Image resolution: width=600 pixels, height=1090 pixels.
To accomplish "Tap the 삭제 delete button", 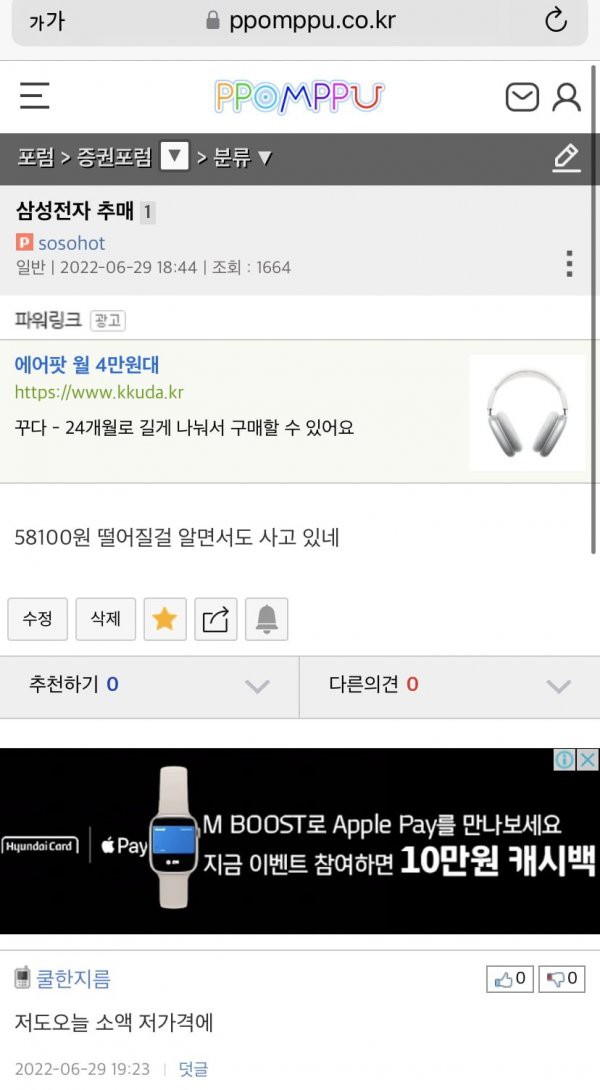I will (x=105, y=619).
